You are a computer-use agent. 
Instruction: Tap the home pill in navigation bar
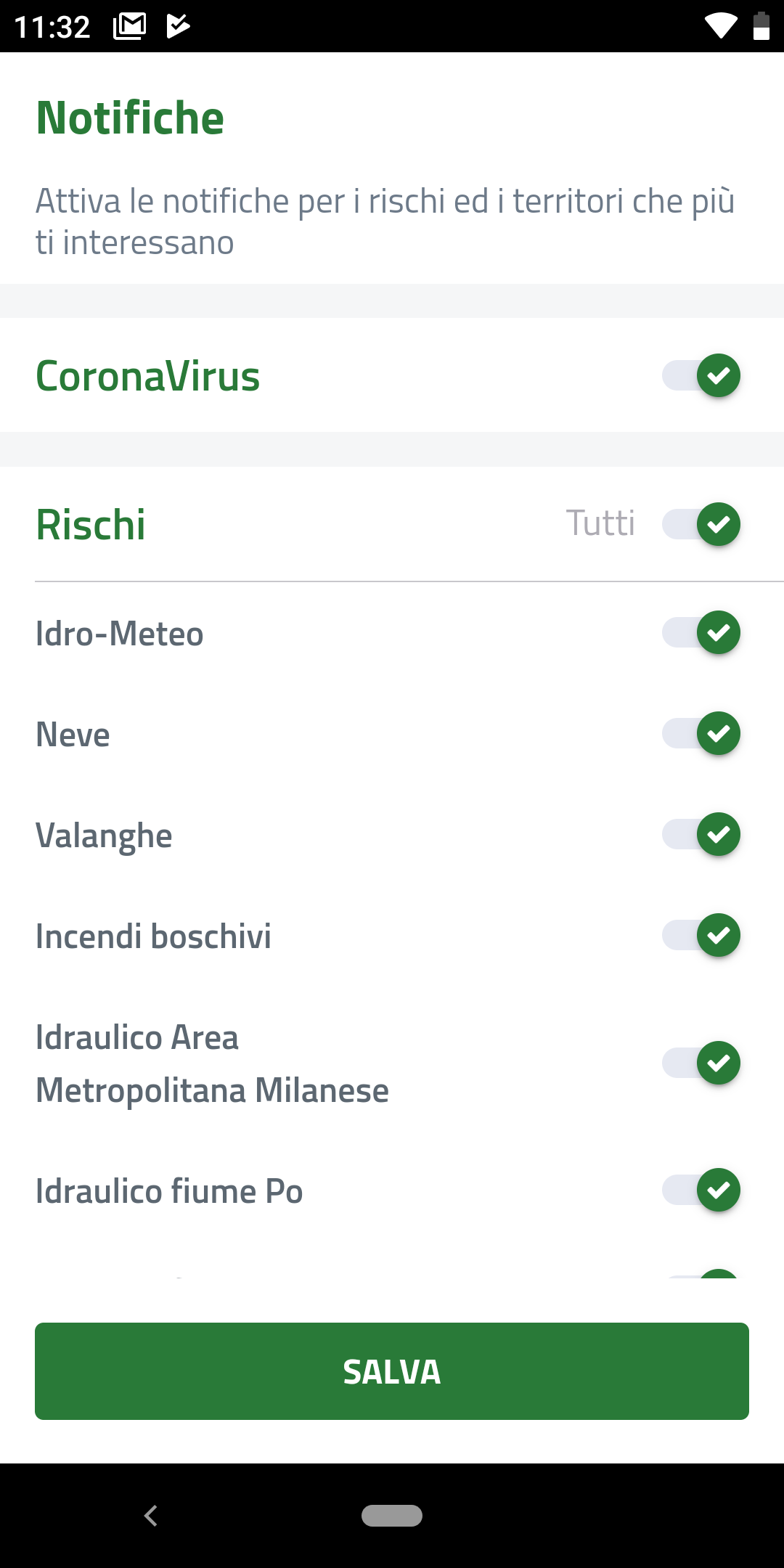392,1516
